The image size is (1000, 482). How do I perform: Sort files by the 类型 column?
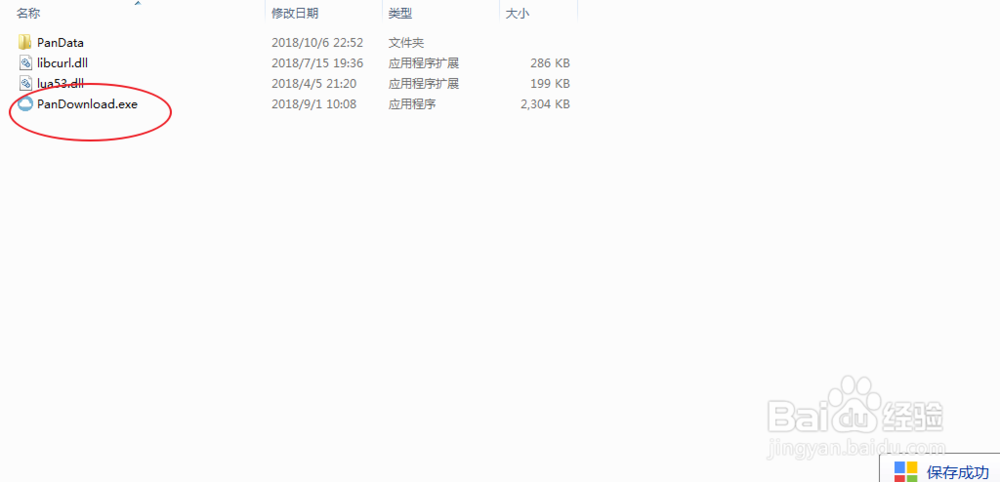click(400, 13)
